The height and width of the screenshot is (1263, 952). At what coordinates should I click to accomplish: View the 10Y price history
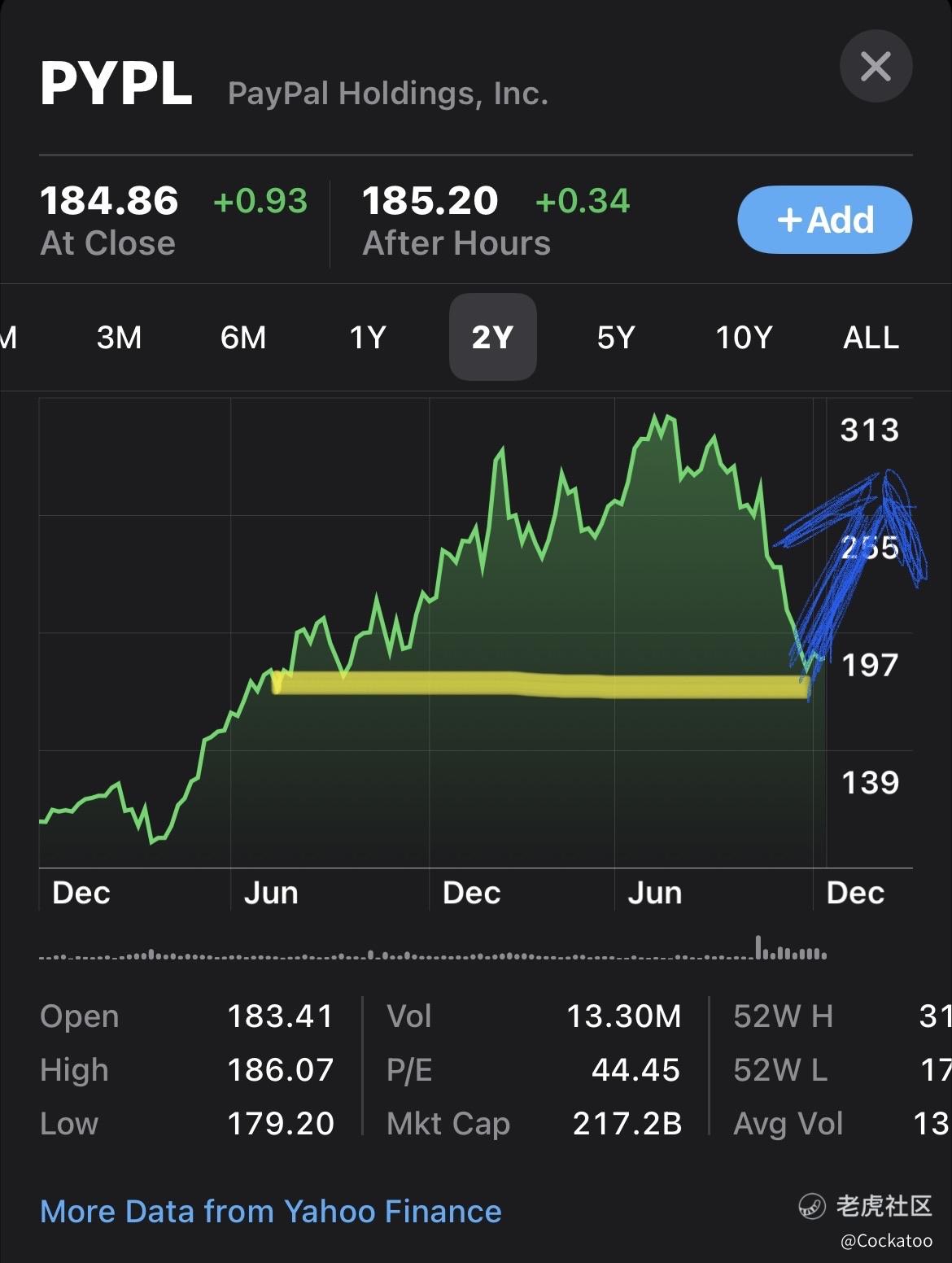[x=744, y=337]
